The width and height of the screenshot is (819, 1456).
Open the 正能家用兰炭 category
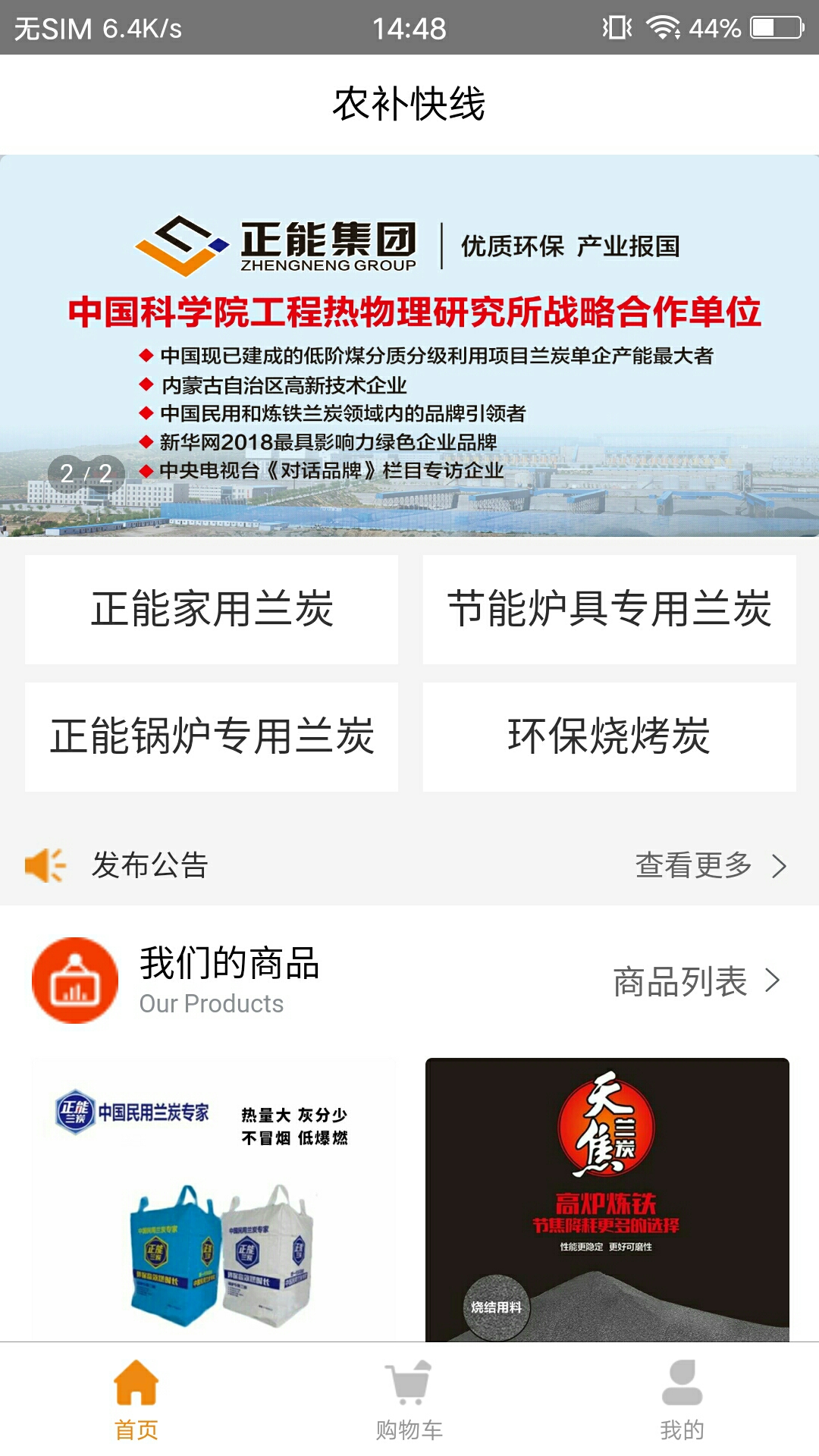click(x=212, y=610)
